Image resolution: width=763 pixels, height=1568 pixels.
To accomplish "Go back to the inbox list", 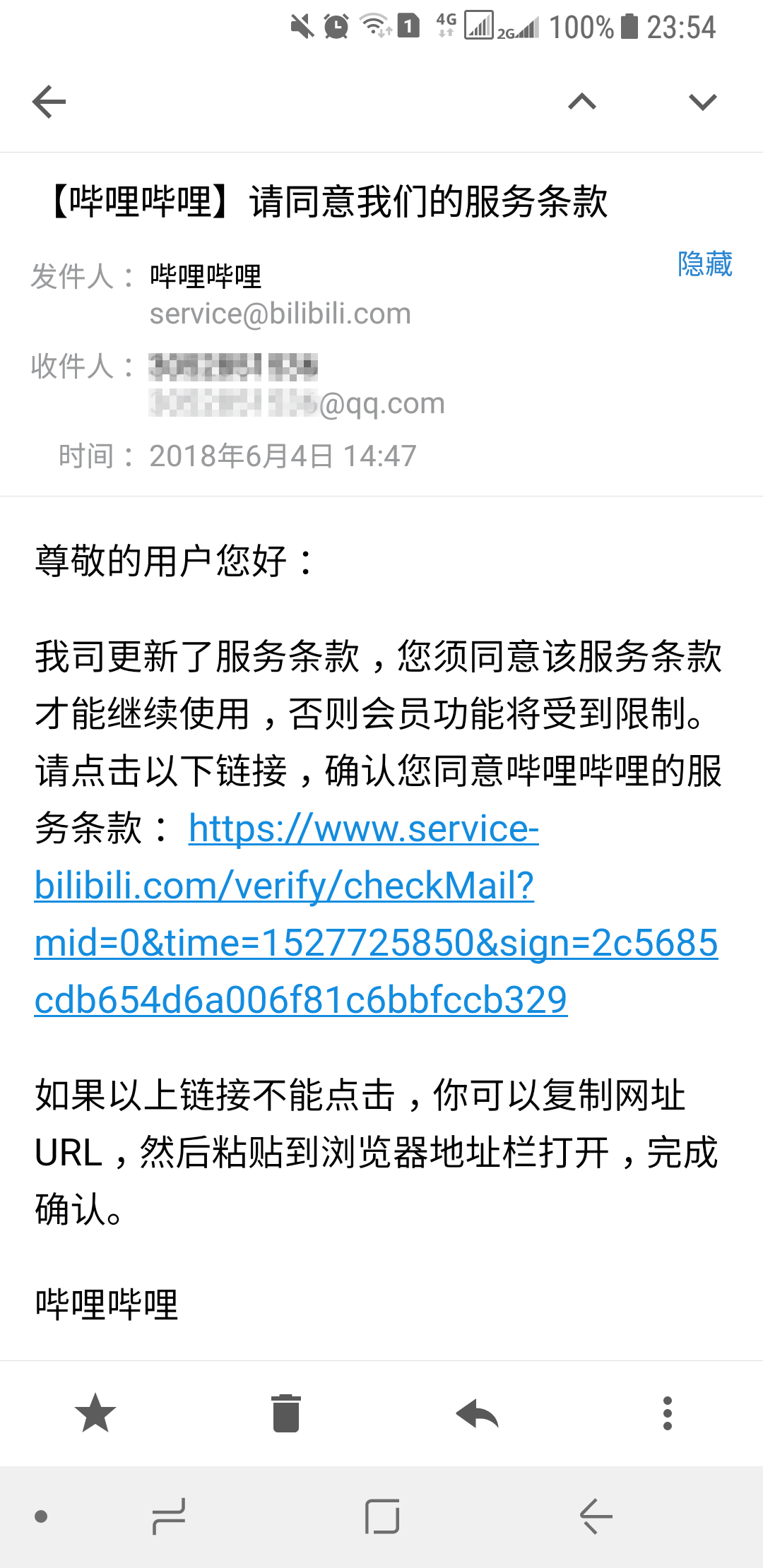I will pyautogui.click(x=49, y=102).
